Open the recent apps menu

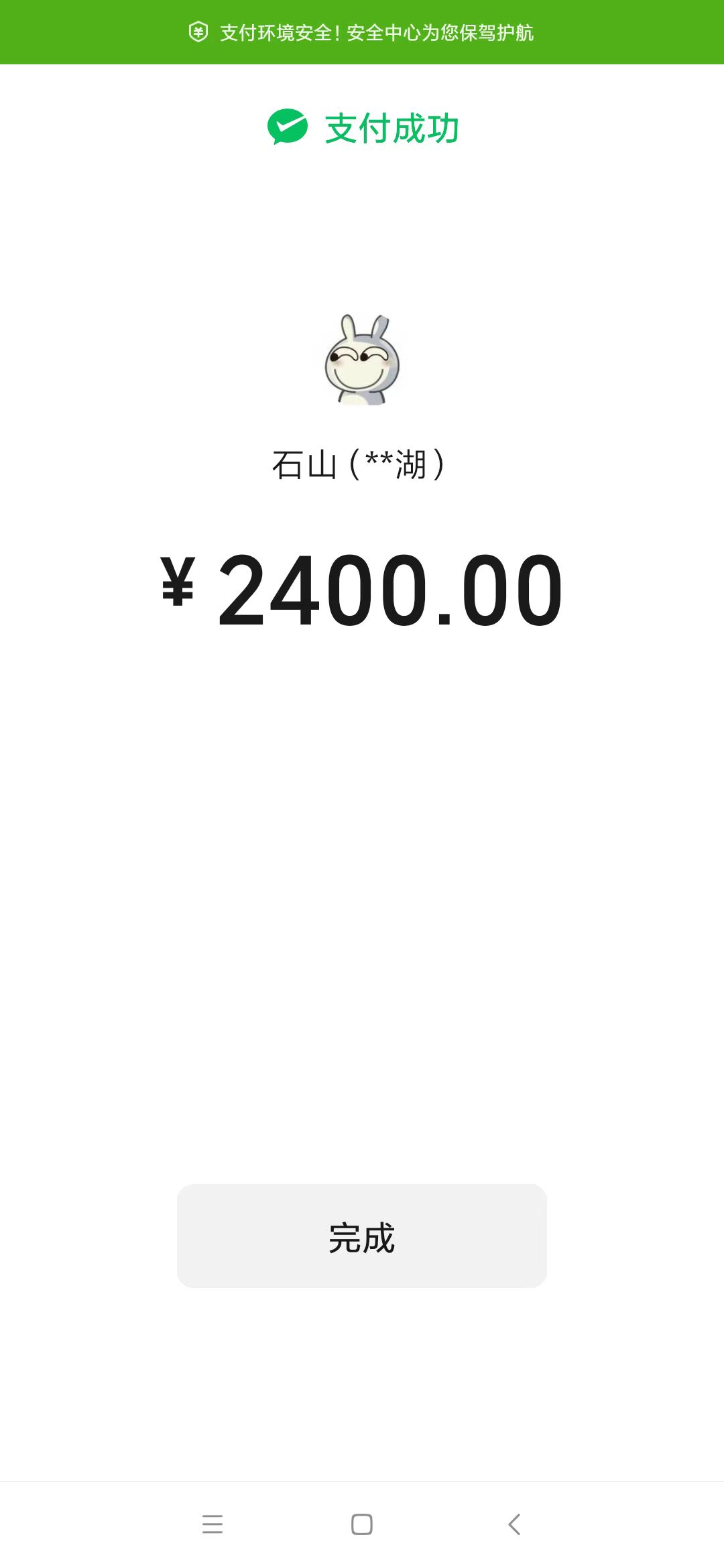(x=213, y=1524)
